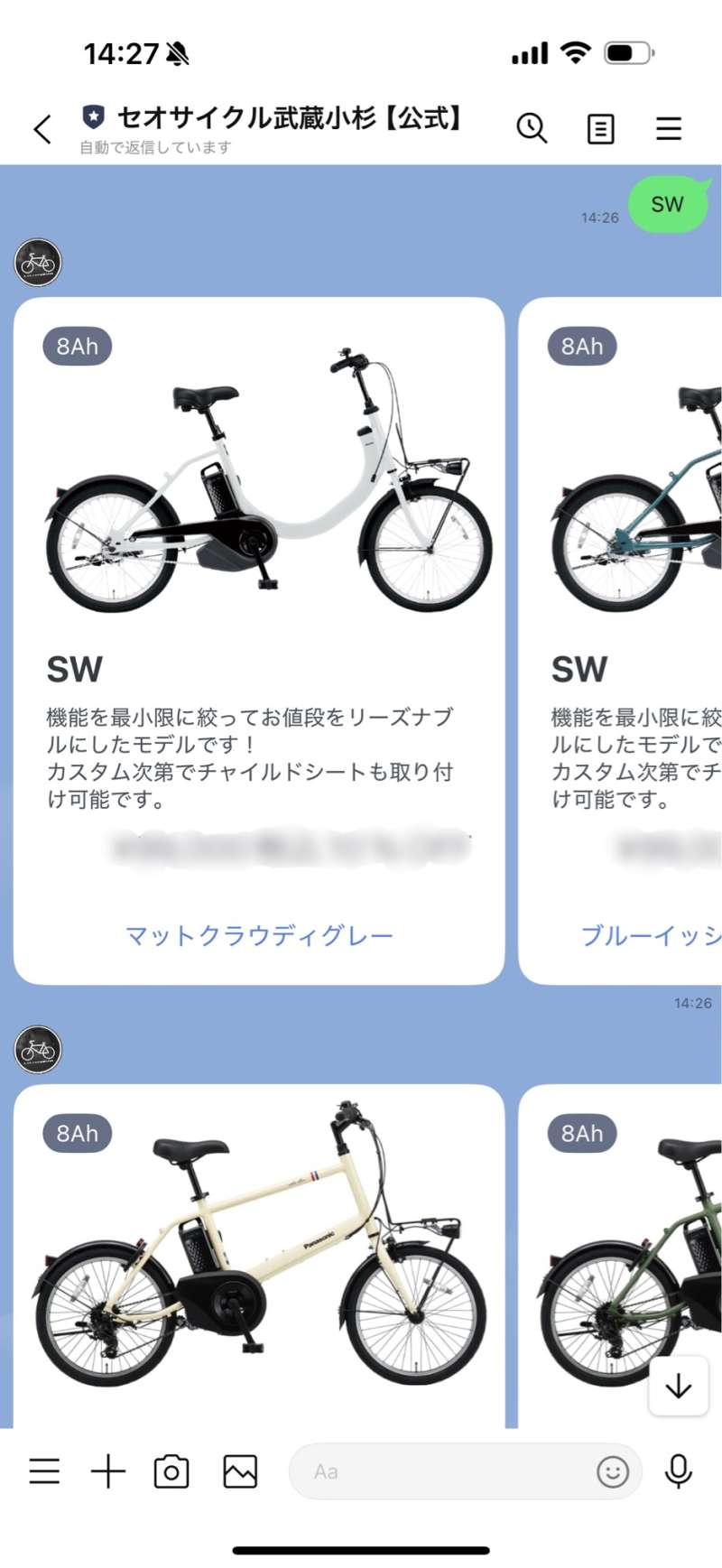722x1568 pixels.
Task: Open the camera
Action: (171, 1471)
